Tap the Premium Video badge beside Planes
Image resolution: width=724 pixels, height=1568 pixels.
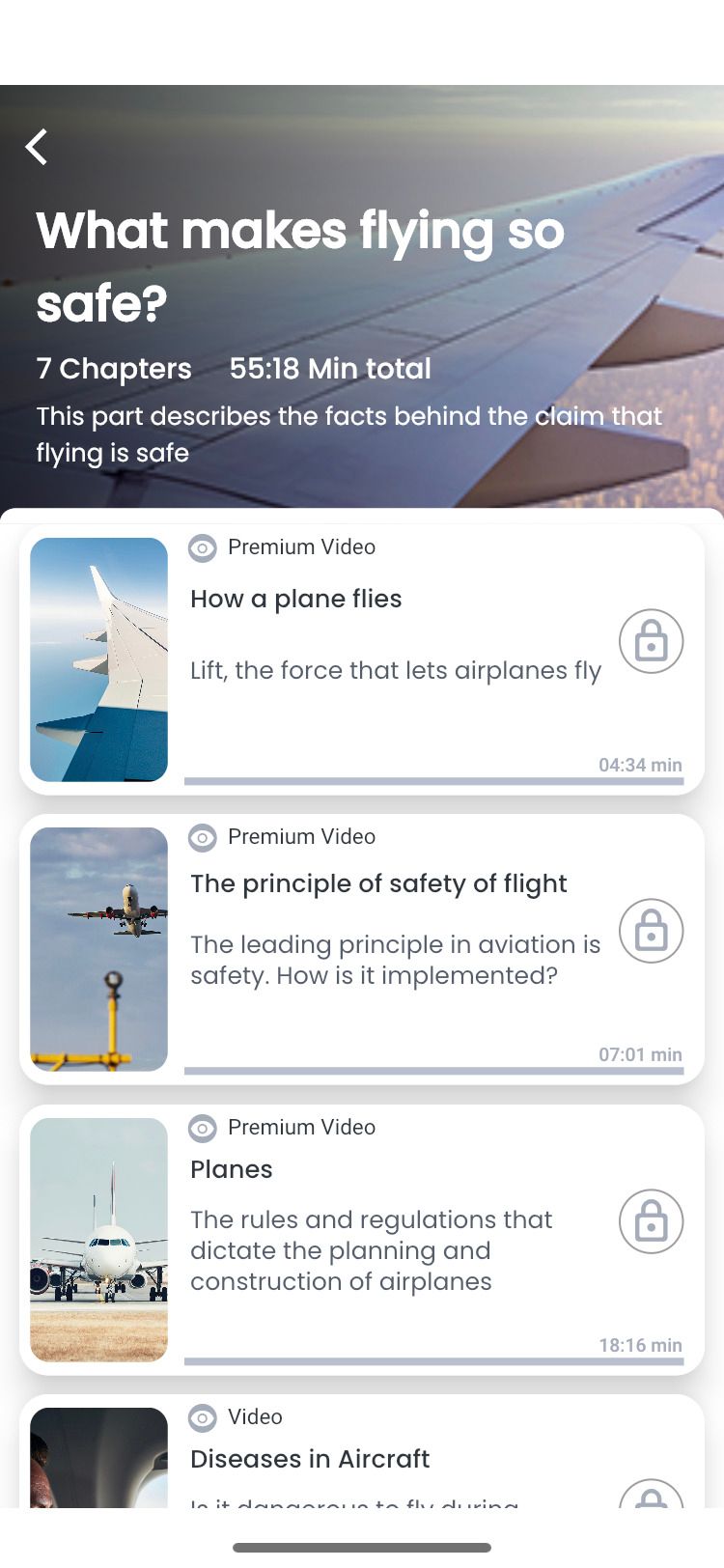tap(282, 1128)
